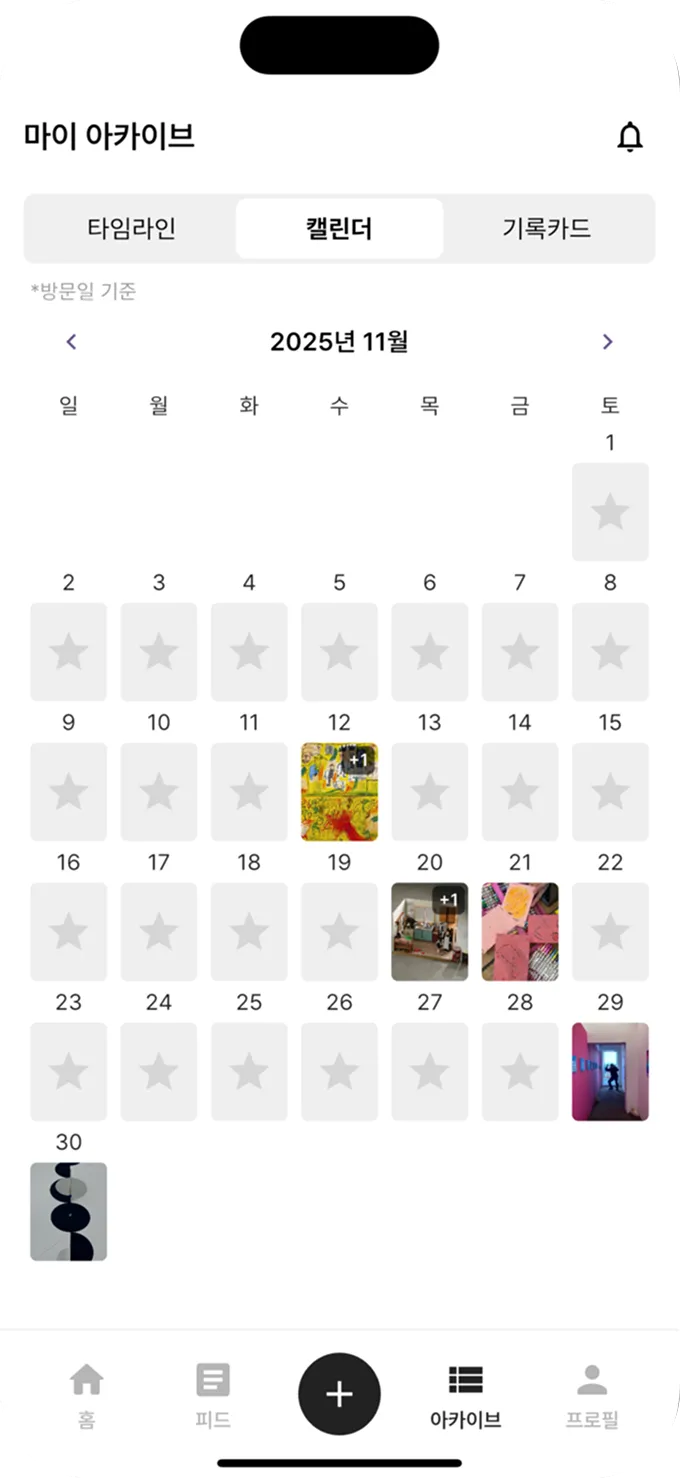Open the photo record for November 20

click(x=429, y=931)
